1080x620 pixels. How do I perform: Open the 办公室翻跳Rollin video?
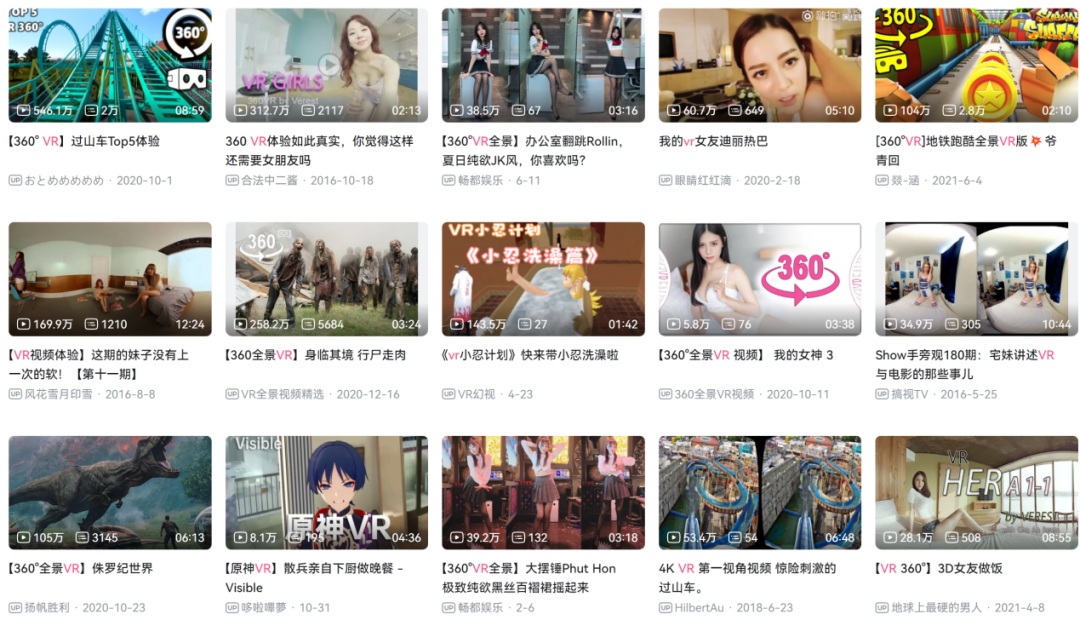click(543, 65)
